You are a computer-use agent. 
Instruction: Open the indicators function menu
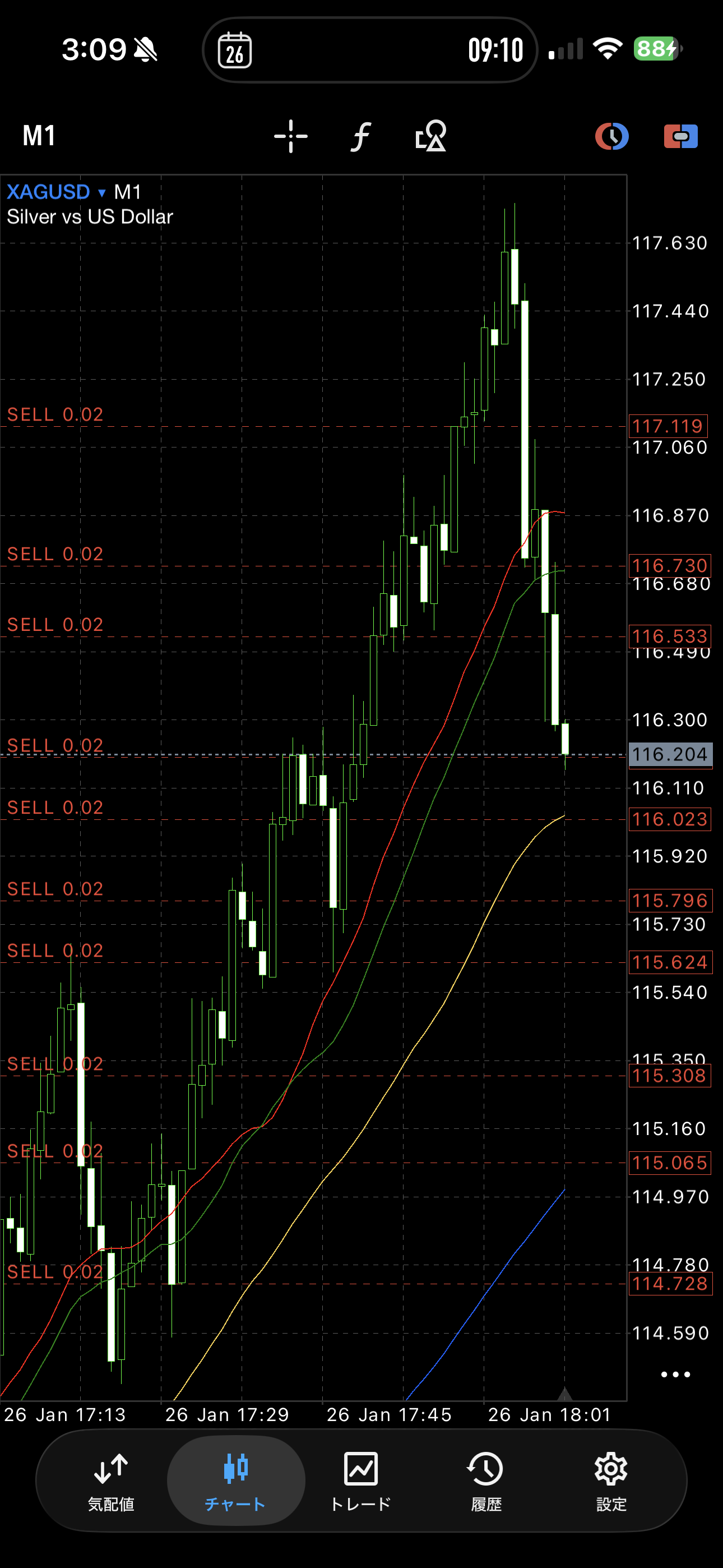[x=361, y=136]
